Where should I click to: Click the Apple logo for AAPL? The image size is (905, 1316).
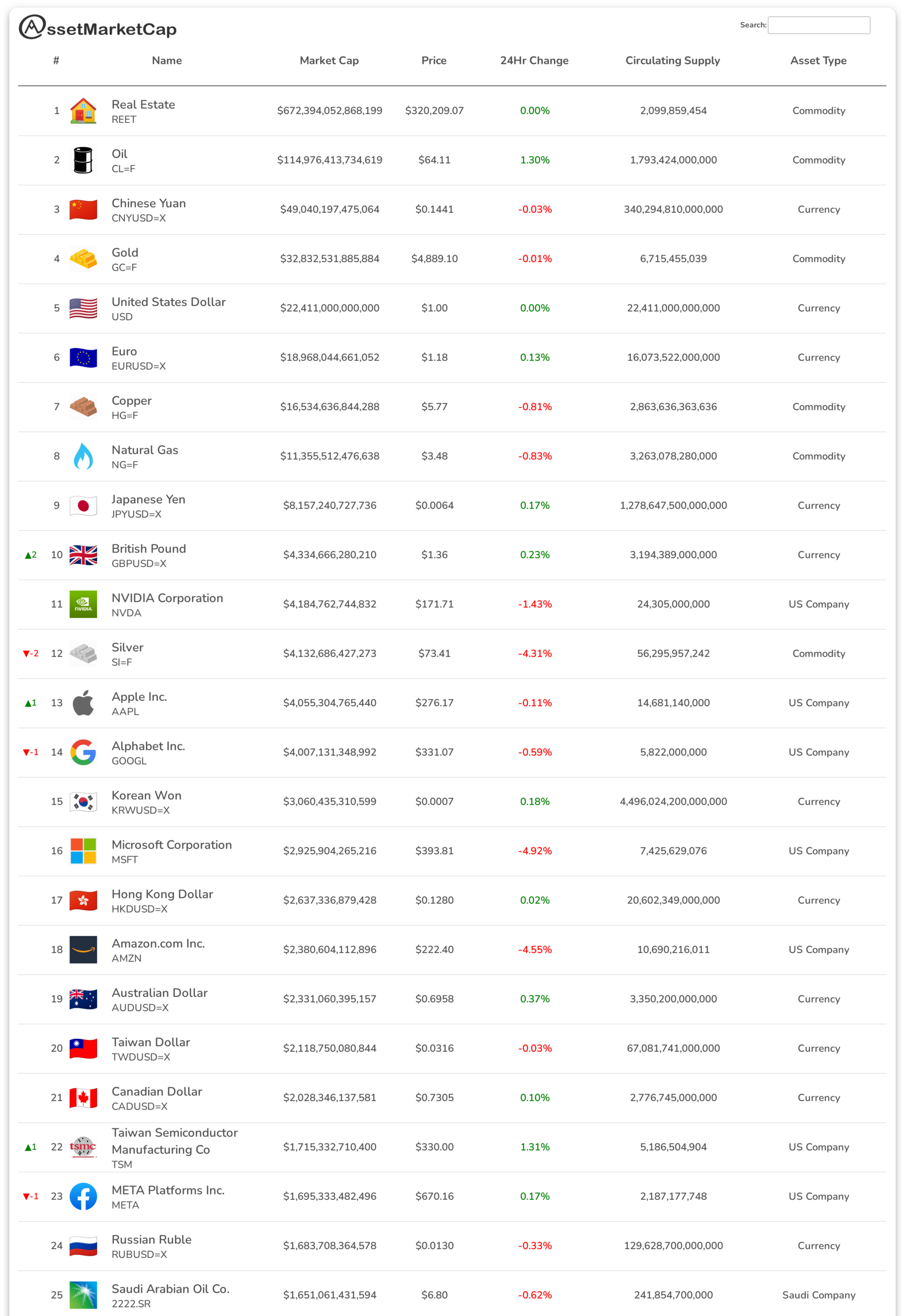83,703
